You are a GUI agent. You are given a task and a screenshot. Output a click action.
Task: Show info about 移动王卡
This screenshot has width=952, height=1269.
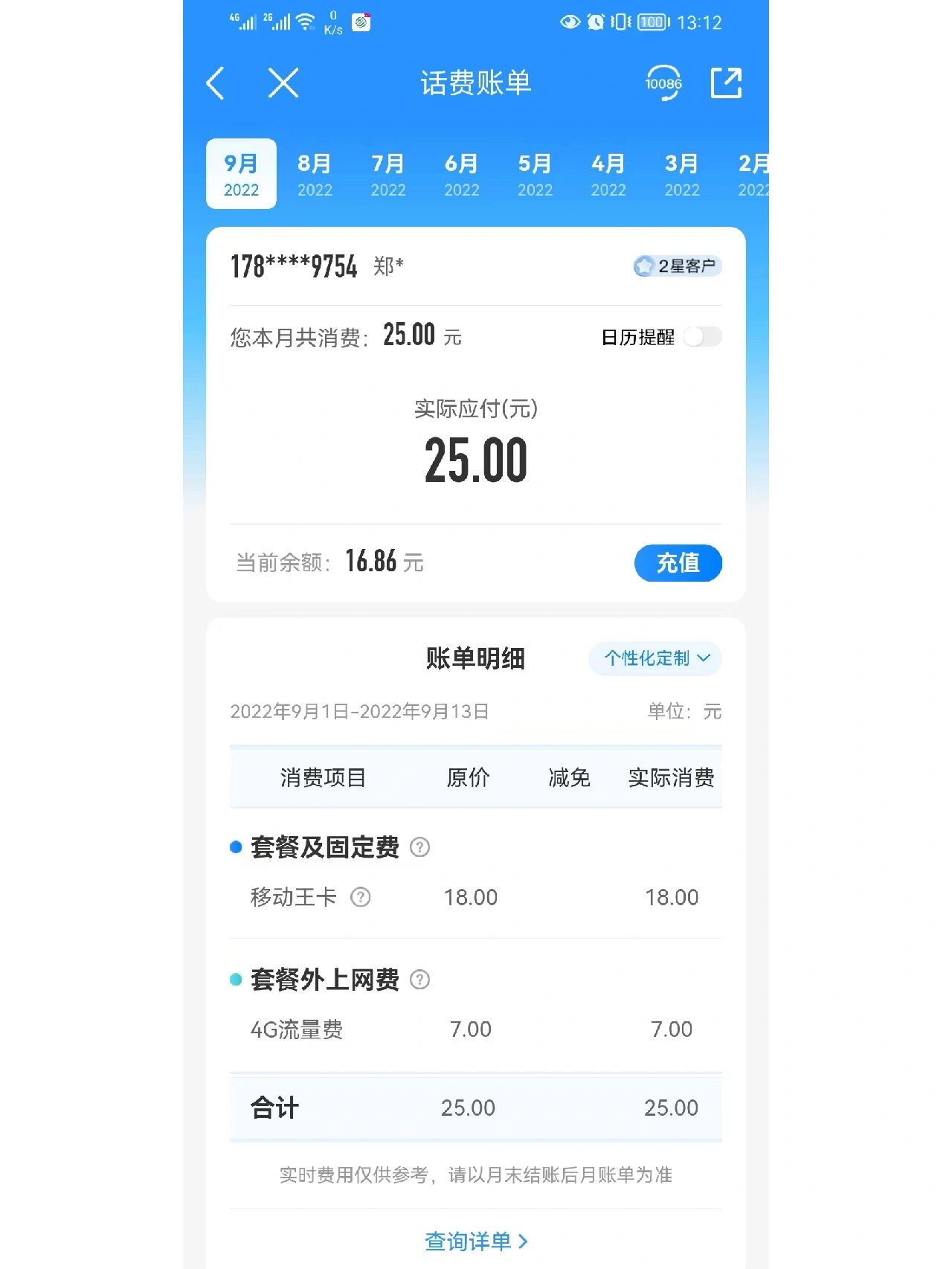pos(361,897)
